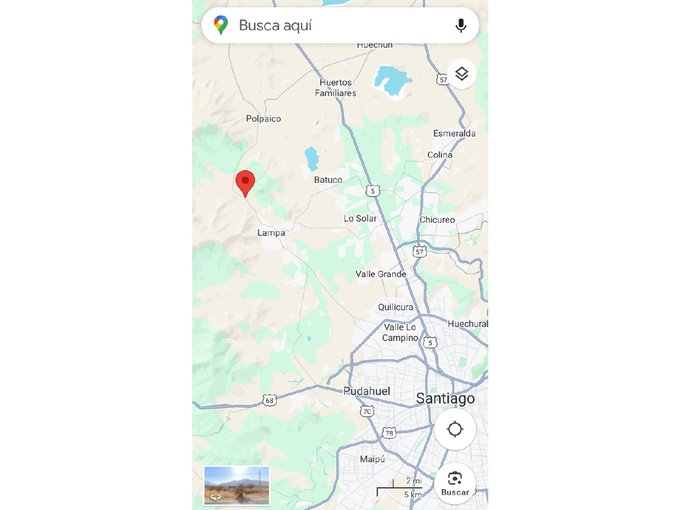The image size is (680, 510).
Task: Select the red dropped pin near Lampa
Action: pyautogui.click(x=245, y=183)
